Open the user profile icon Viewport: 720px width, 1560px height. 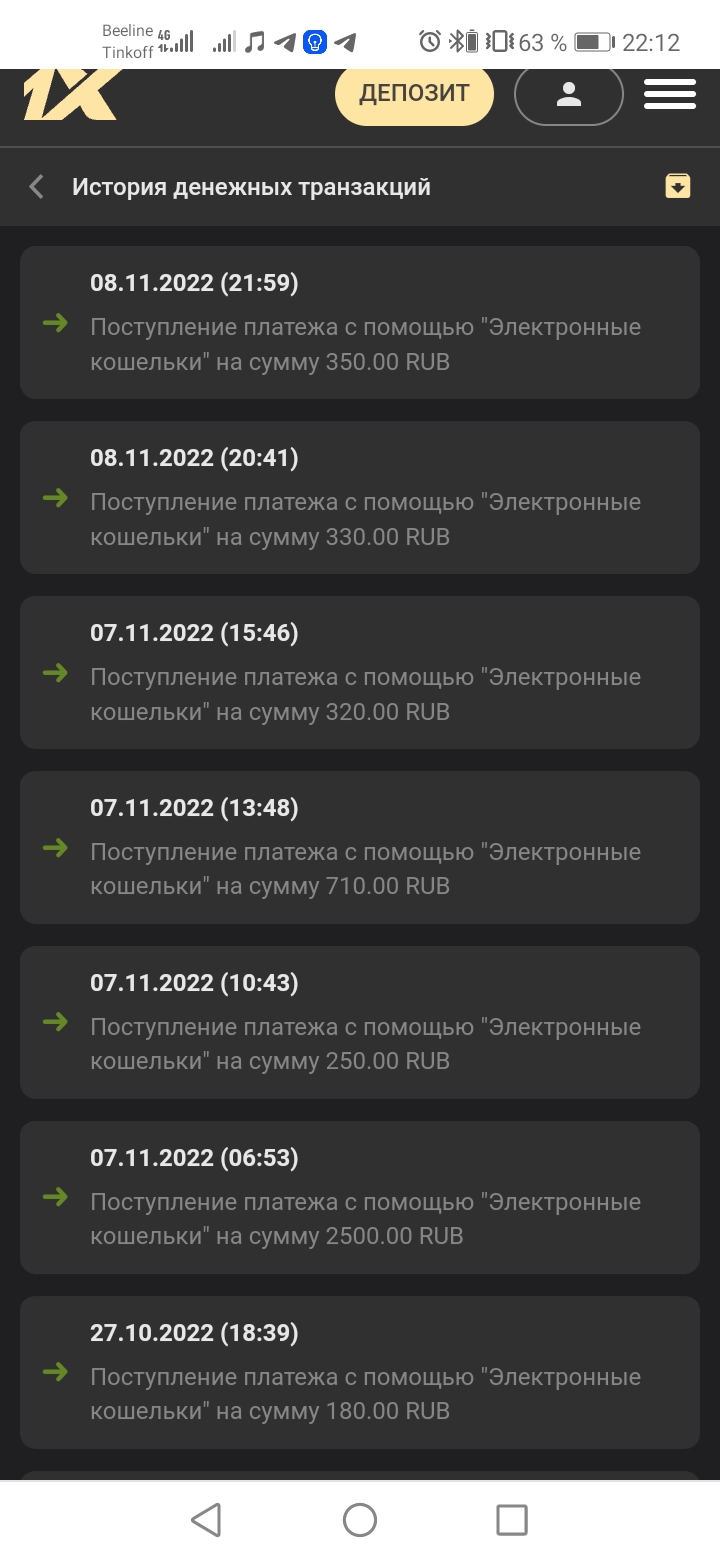click(x=568, y=95)
